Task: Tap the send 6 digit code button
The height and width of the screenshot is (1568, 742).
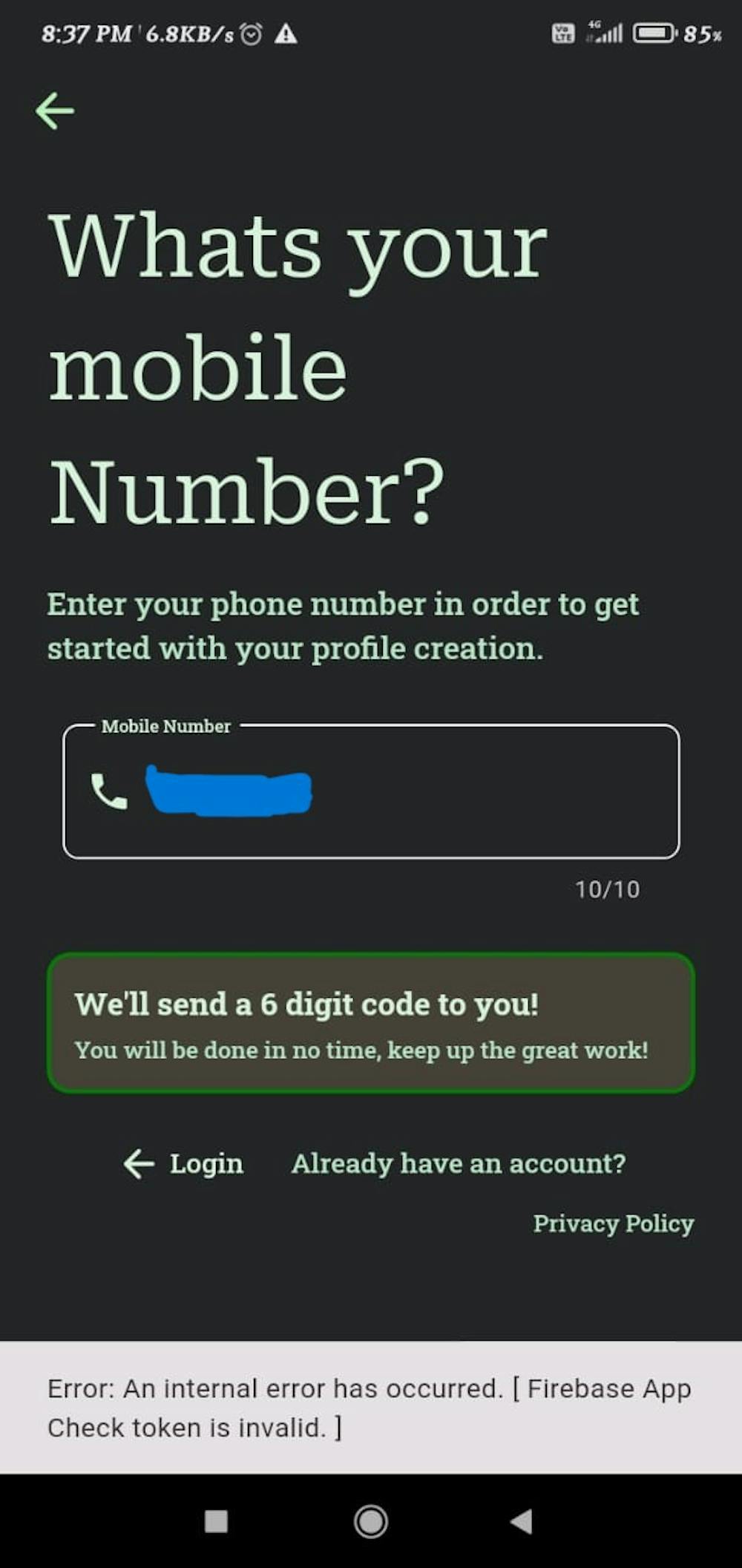Action: point(371,1023)
